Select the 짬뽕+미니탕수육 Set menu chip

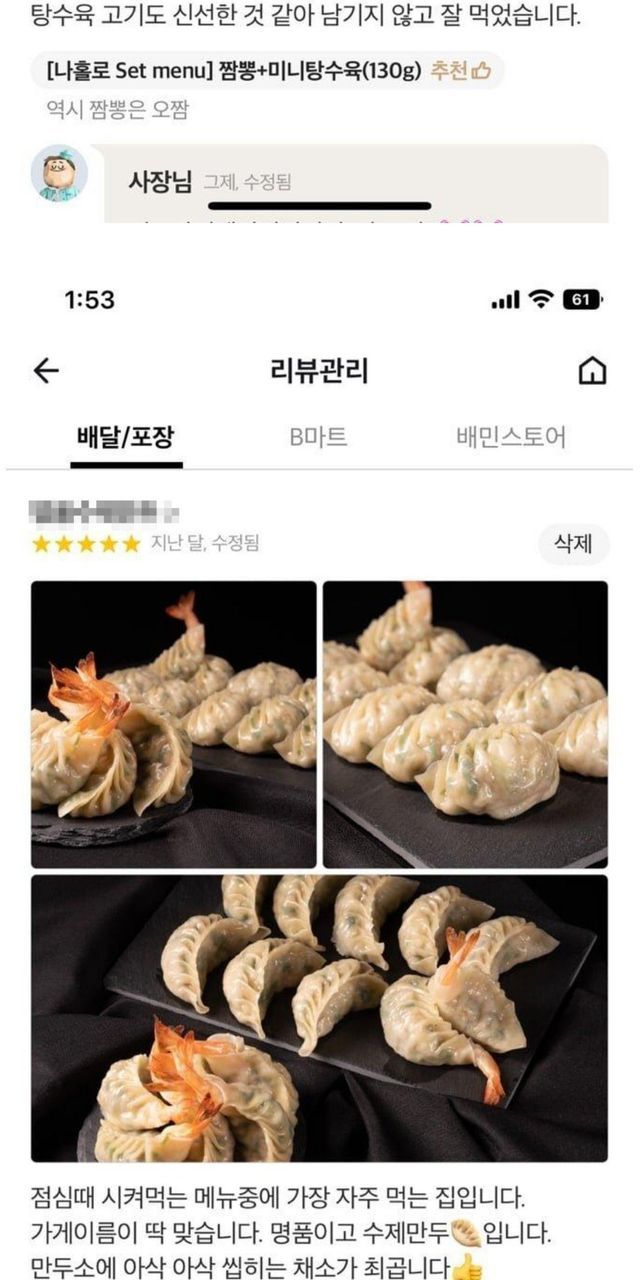click(x=268, y=71)
